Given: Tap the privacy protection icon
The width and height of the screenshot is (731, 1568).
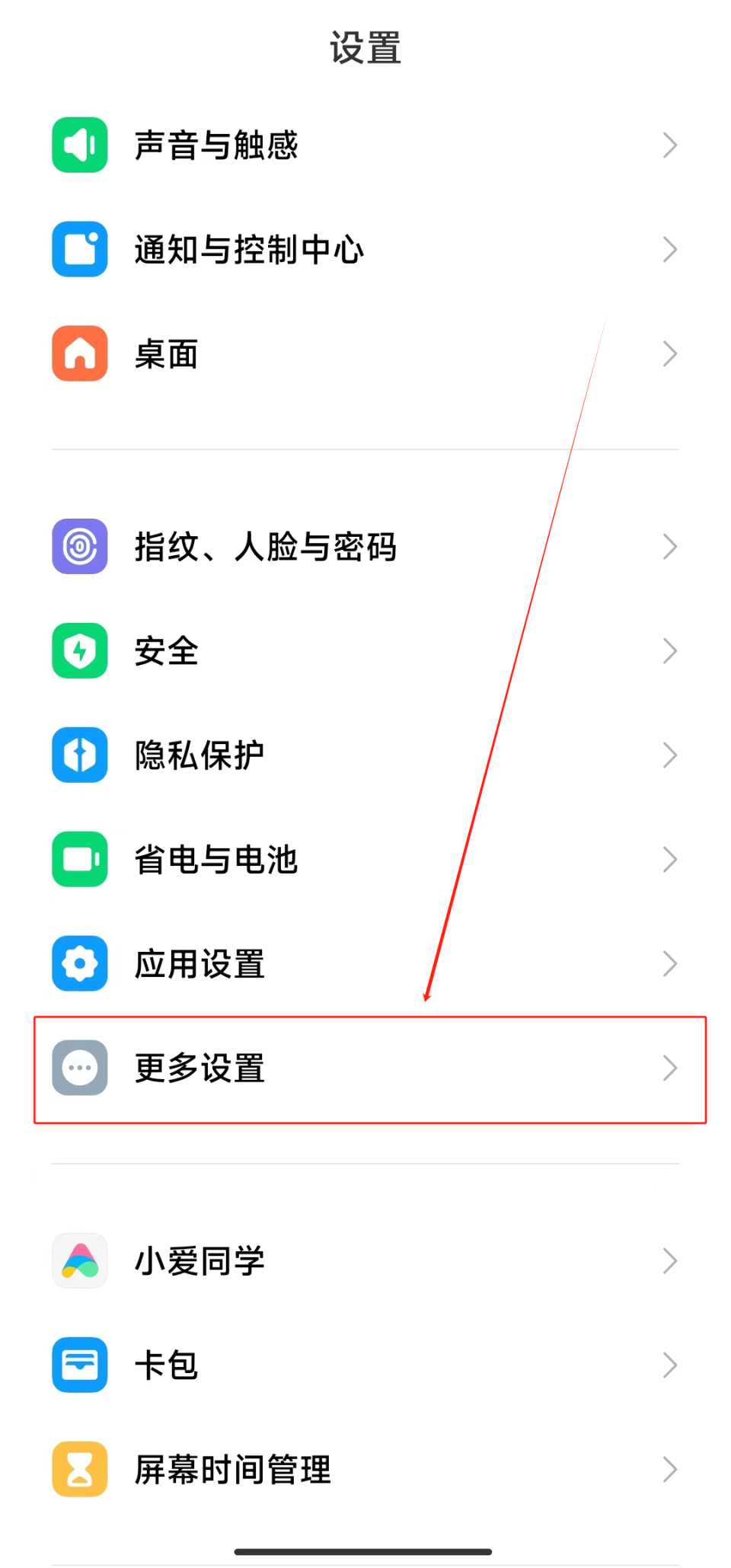Looking at the screenshot, I should [79, 755].
